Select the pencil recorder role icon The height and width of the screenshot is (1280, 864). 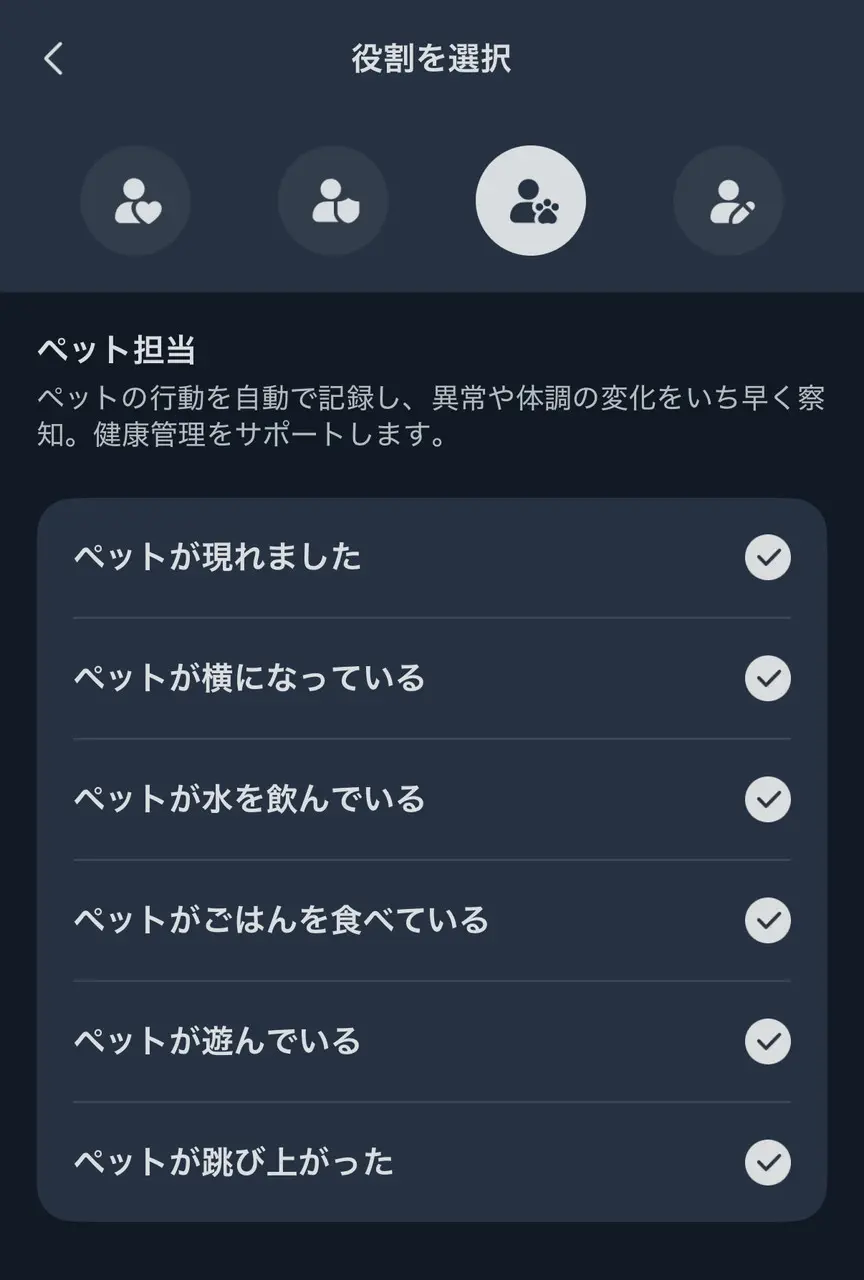point(729,200)
